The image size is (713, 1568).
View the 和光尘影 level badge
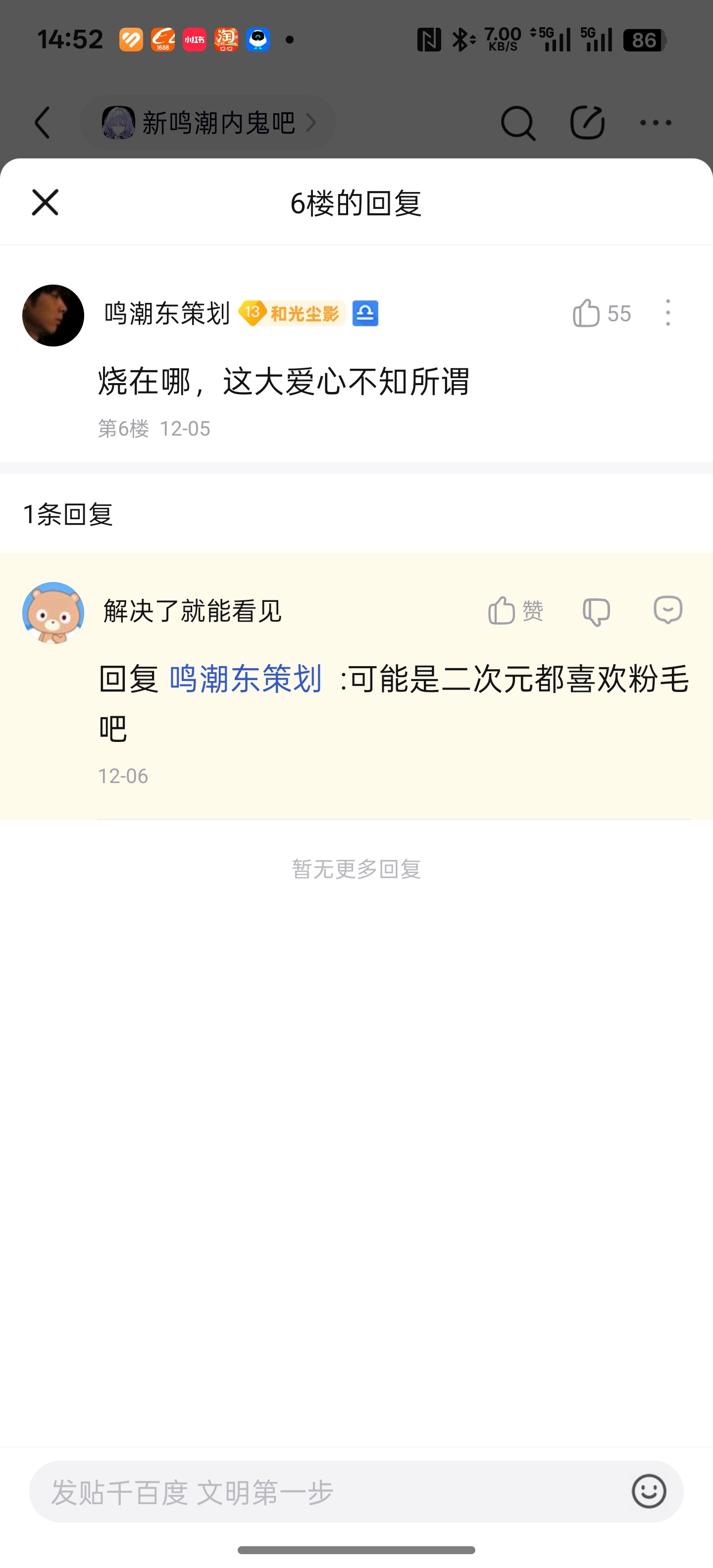[x=292, y=313]
